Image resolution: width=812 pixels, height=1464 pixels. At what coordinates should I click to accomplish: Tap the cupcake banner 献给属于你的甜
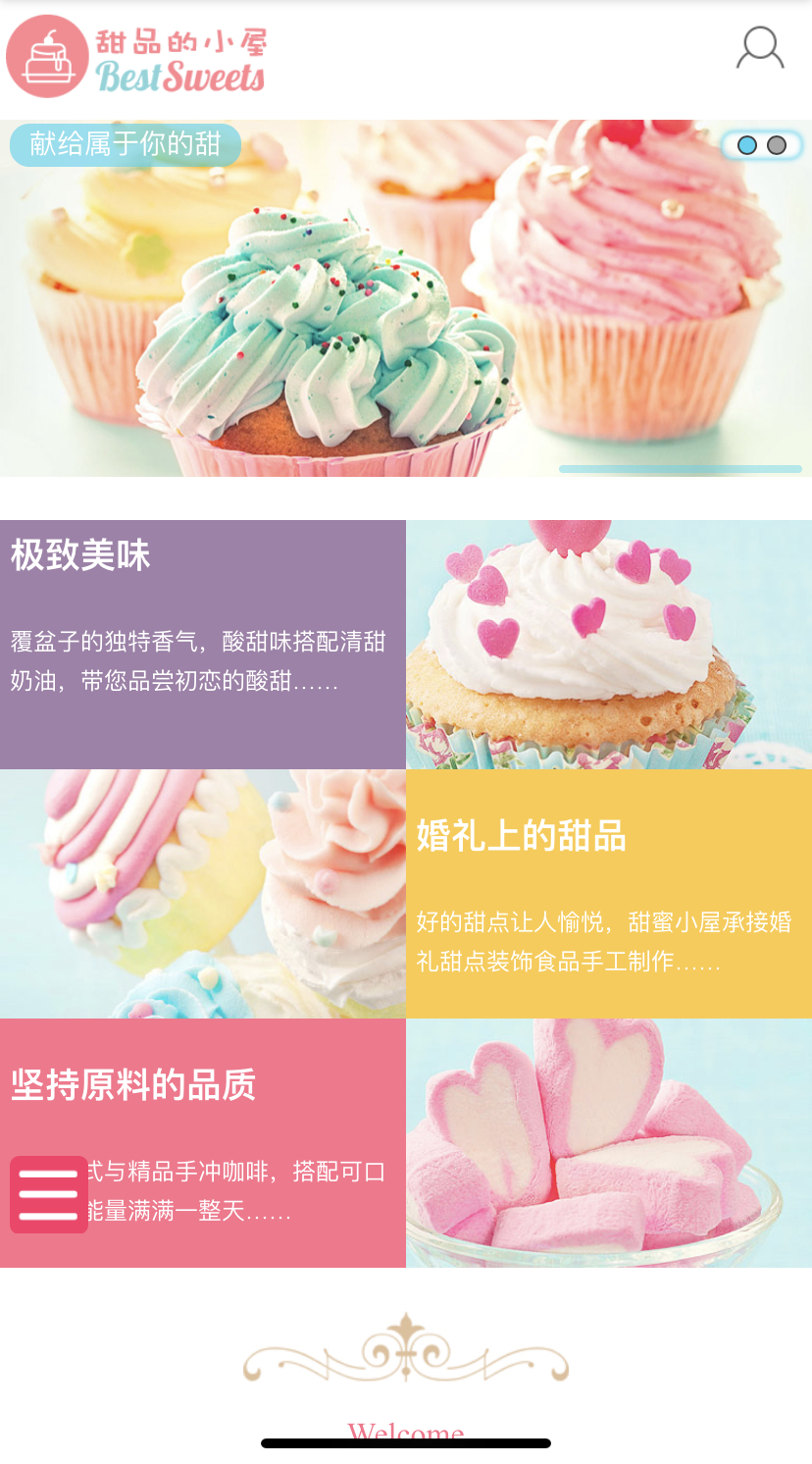(x=406, y=314)
